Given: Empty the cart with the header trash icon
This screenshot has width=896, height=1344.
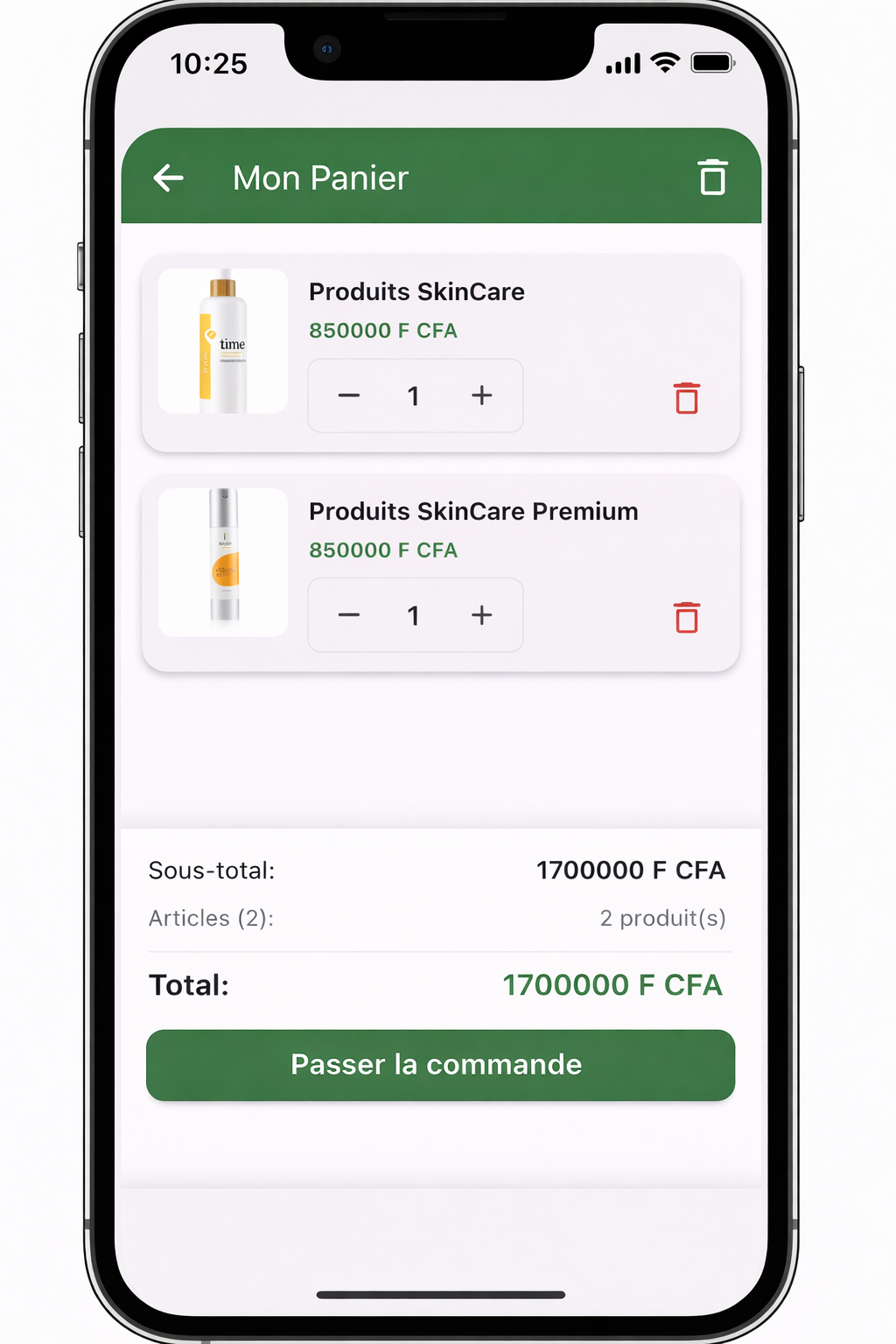Looking at the screenshot, I should pyautogui.click(x=712, y=178).
